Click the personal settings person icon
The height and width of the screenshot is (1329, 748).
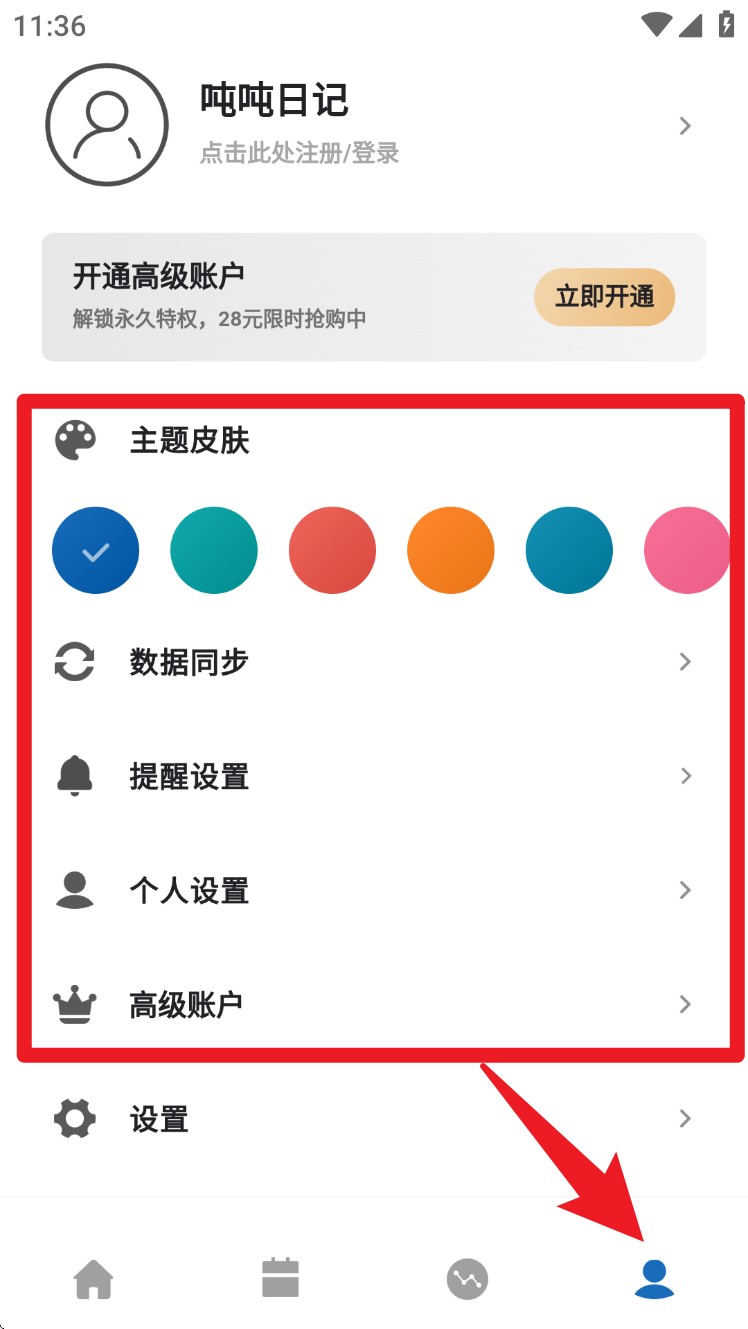tap(74, 890)
